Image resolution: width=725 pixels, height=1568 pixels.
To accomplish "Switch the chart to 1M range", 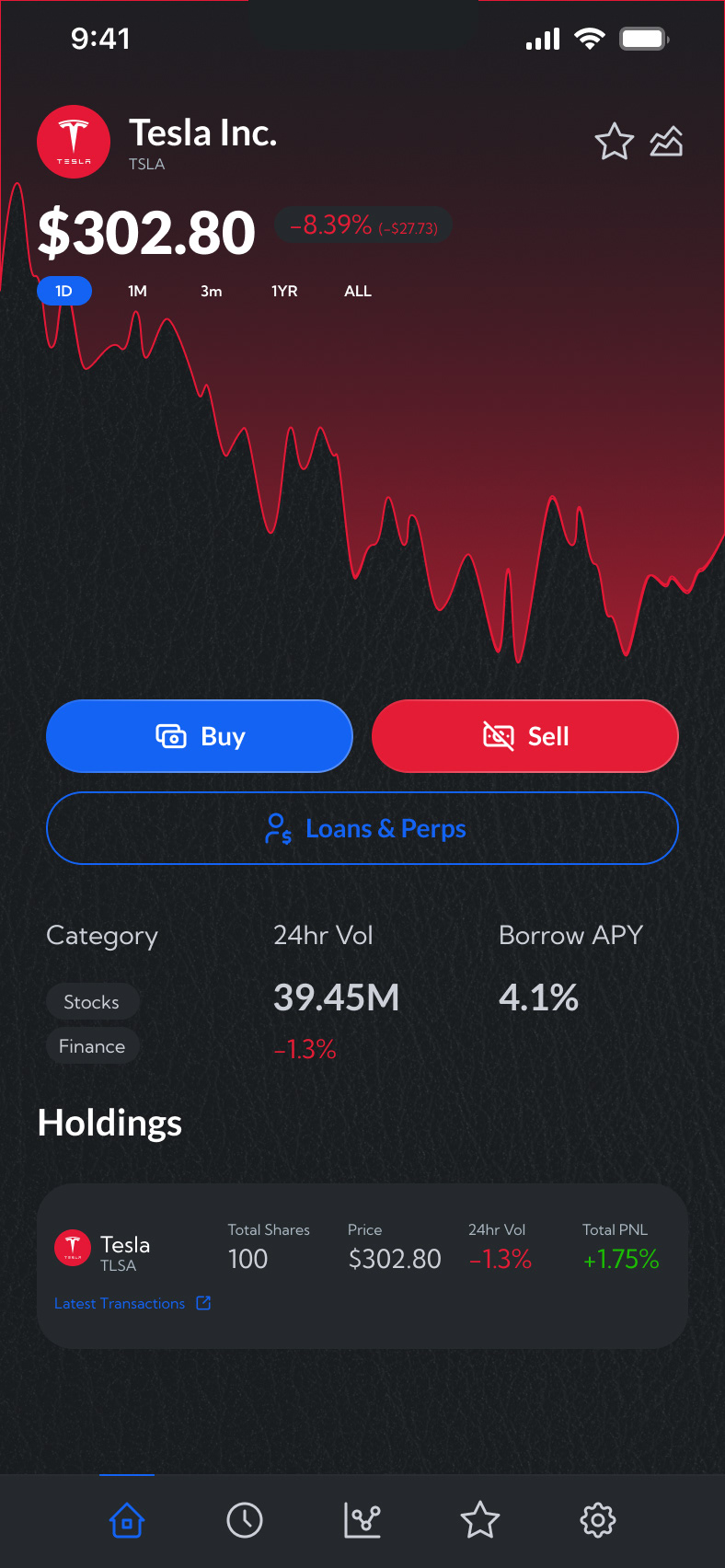I will (137, 291).
